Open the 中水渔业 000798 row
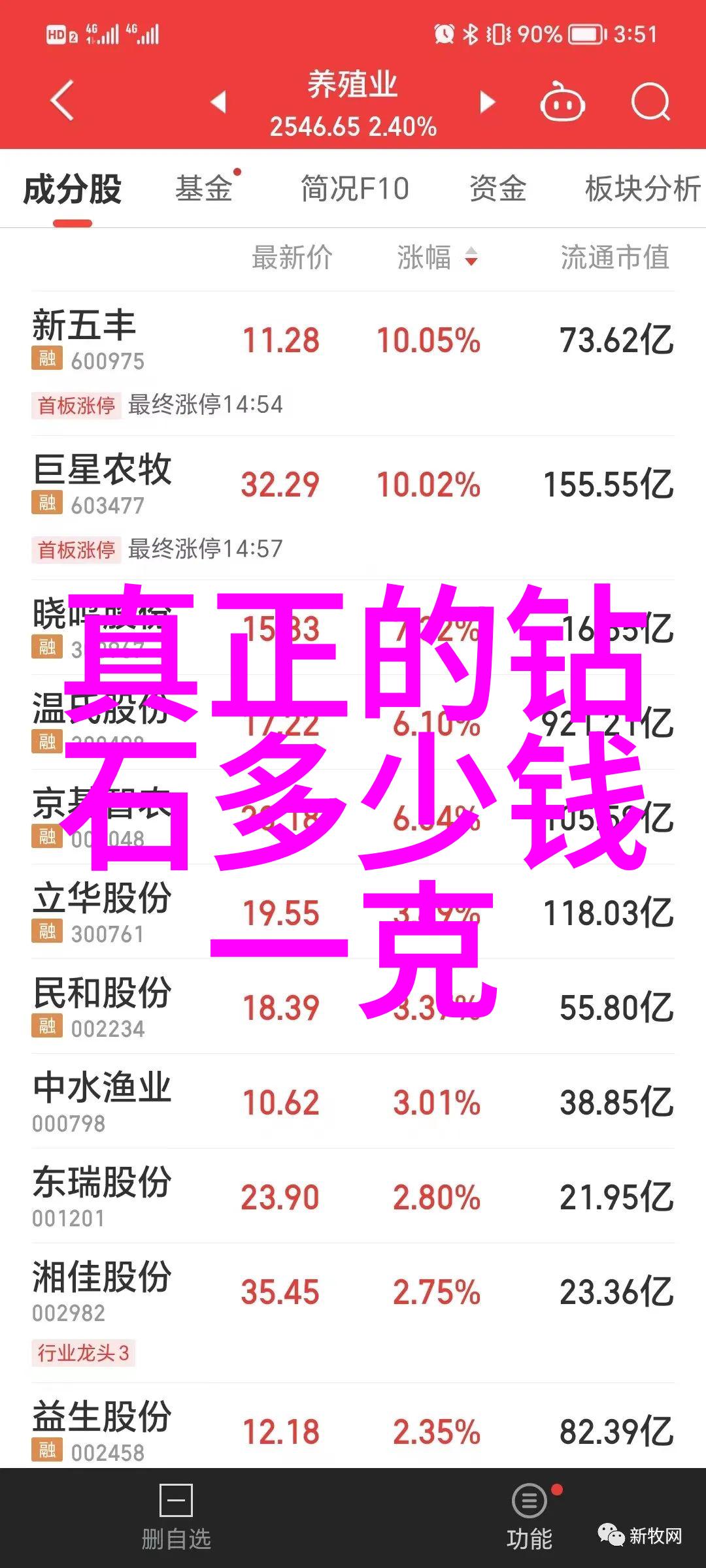Image resolution: width=706 pixels, height=1568 pixels. (353, 1102)
